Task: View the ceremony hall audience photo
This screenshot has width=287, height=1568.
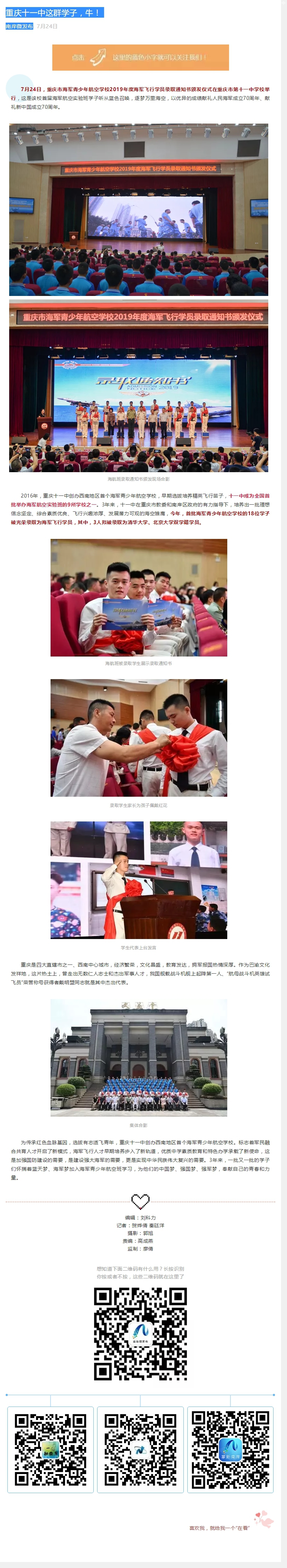Action: (138, 209)
